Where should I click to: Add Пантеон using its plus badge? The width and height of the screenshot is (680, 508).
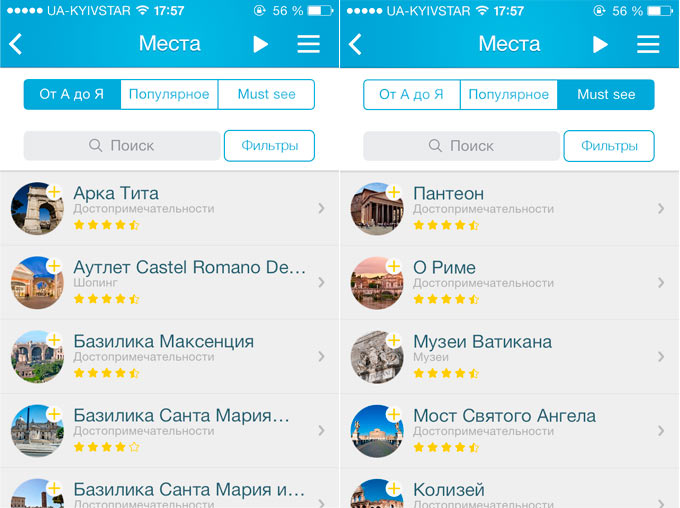click(x=394, y=191)
